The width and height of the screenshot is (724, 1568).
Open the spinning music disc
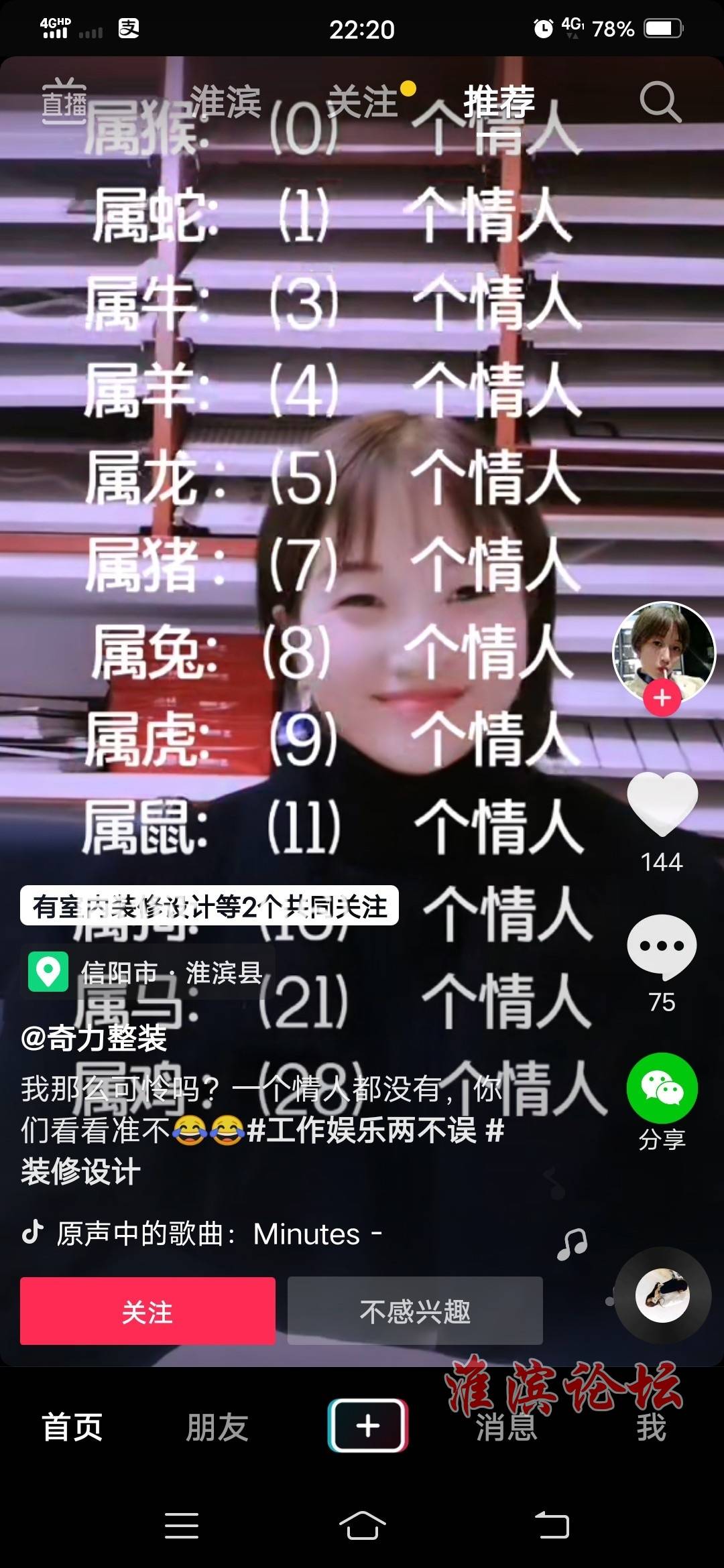coord(662,1295)
